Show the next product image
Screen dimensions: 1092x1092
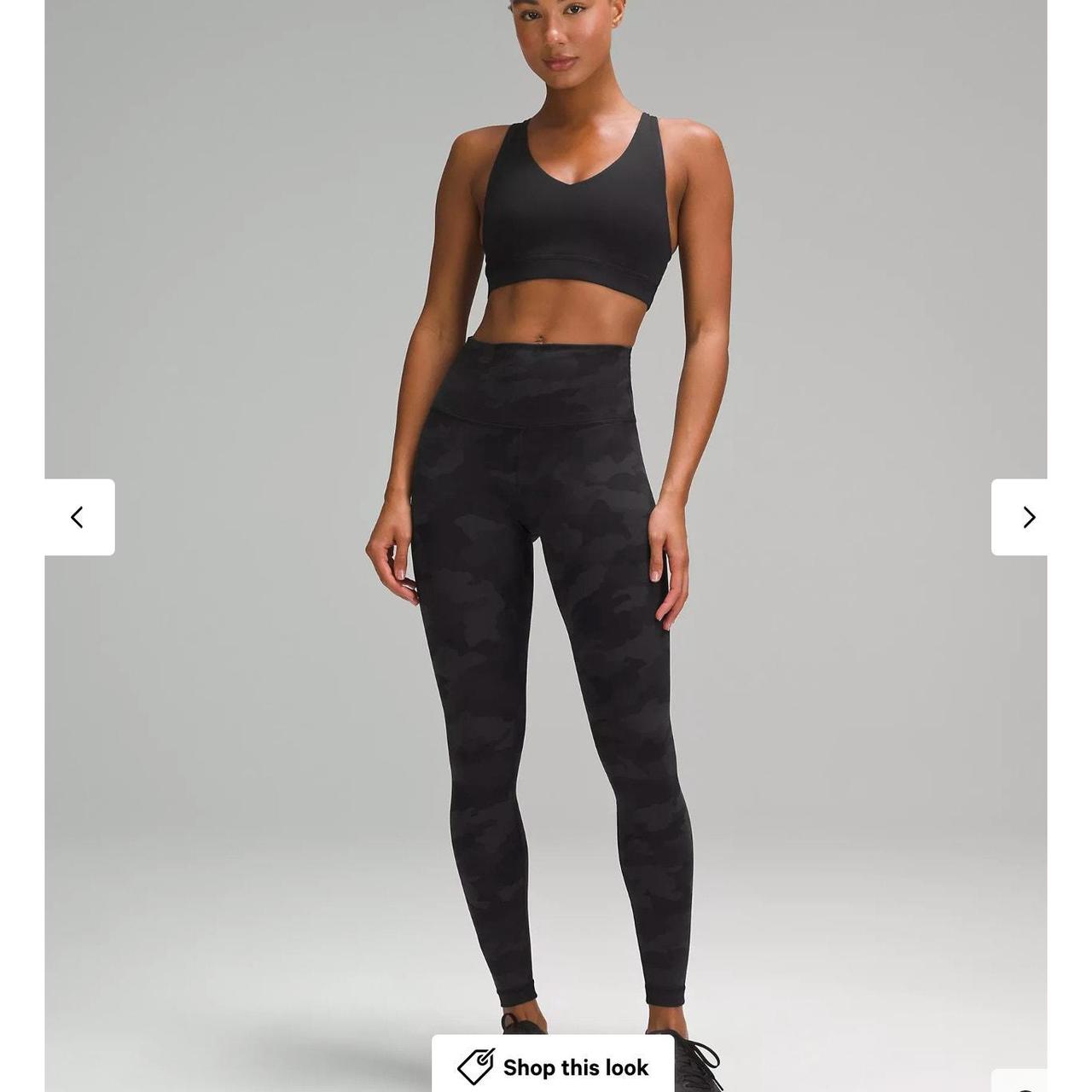pos(1021,517)
